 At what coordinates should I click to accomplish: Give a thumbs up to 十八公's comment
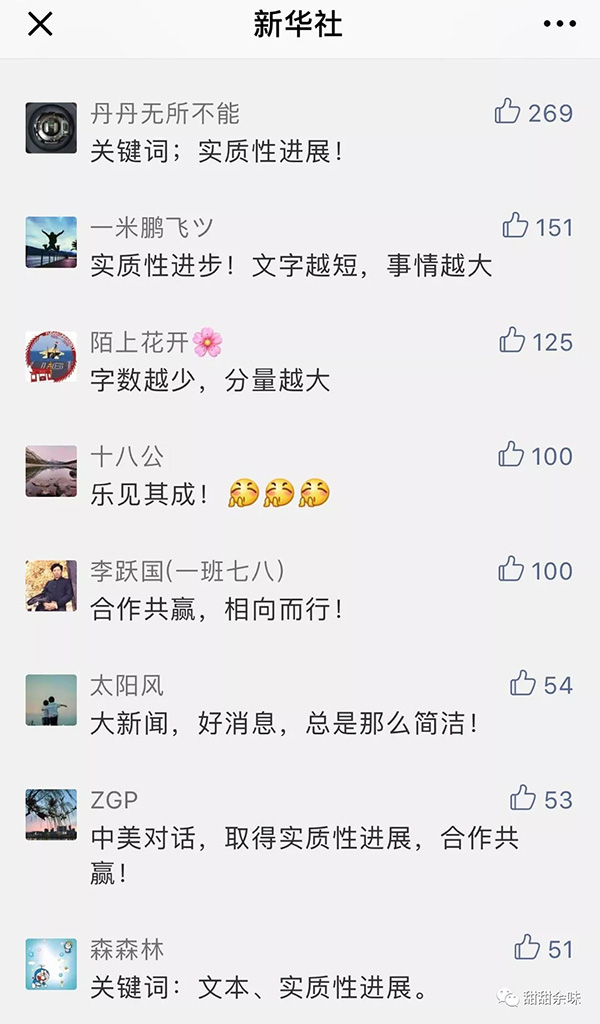click(x=511, y=455)
